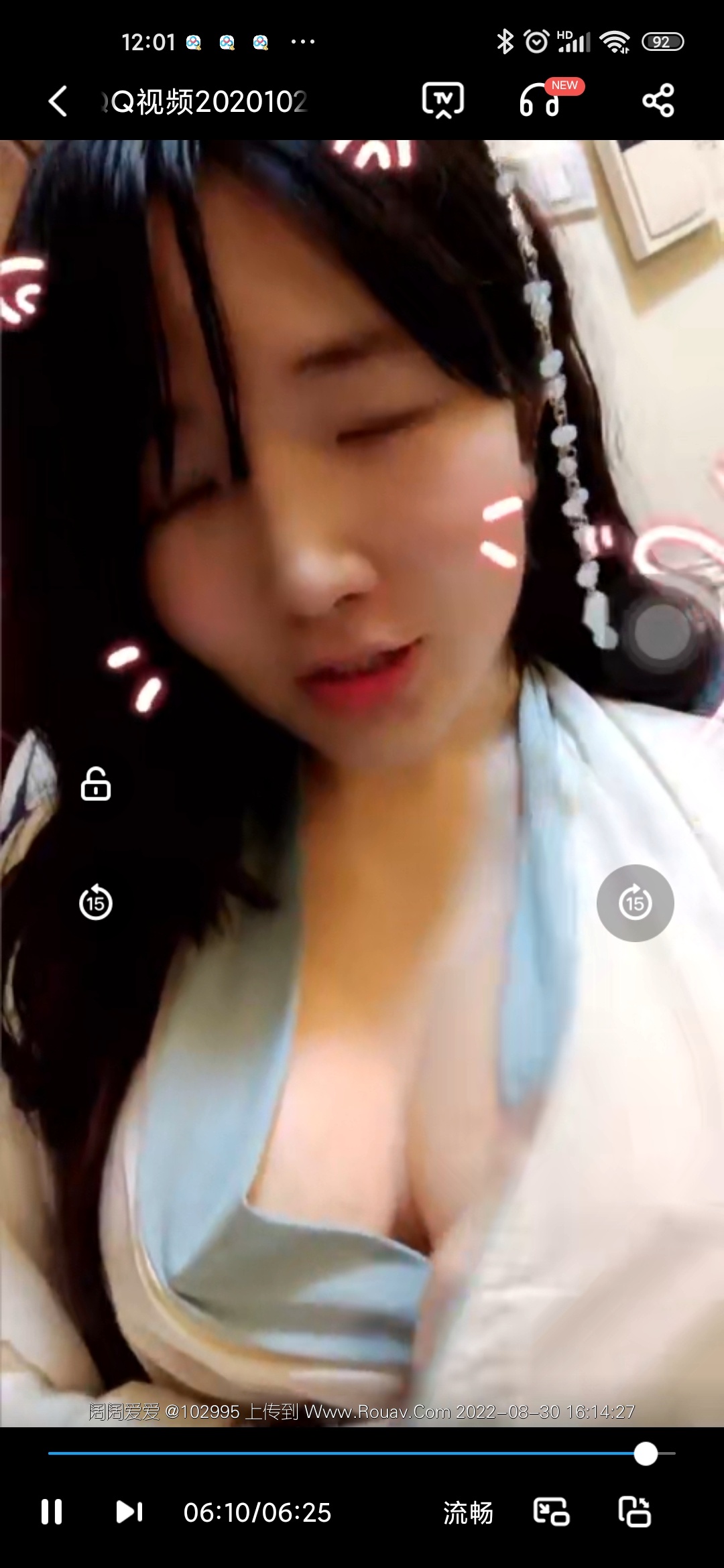
Task: Change video quality from 流畅
Action: tap(468, 1512)
